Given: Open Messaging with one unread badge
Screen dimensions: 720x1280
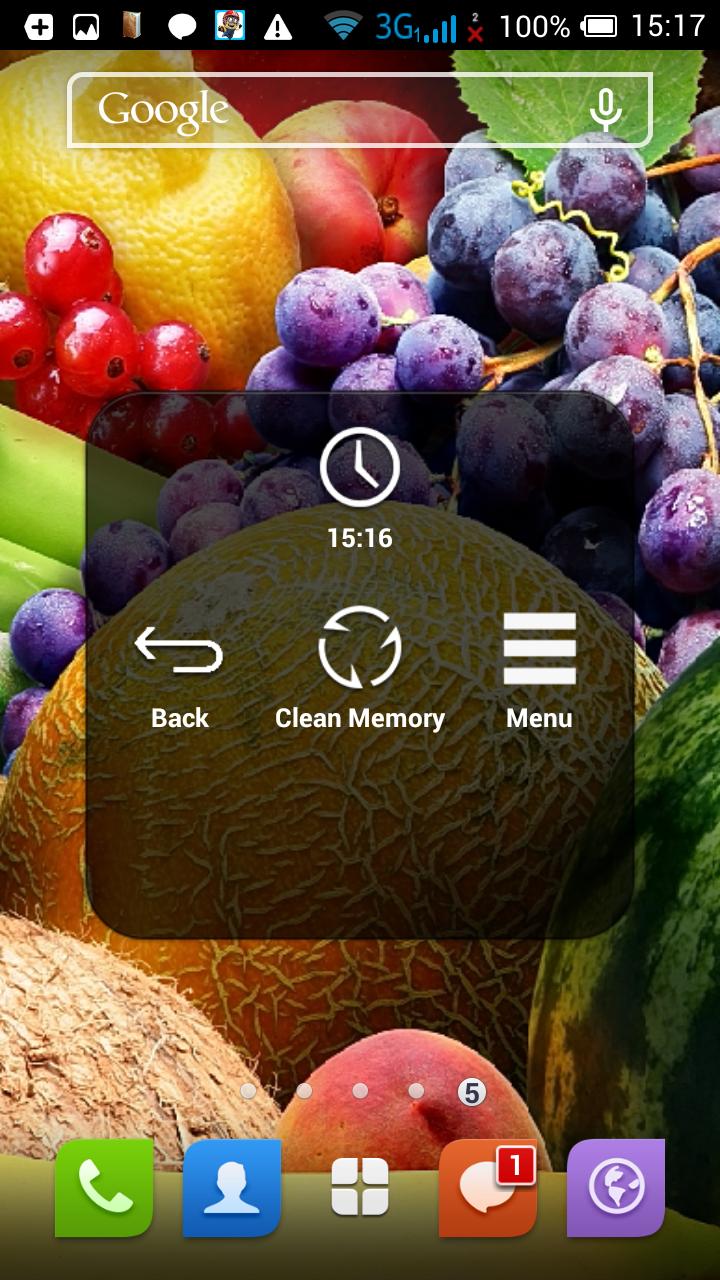Looking at the screenshot, I should (488, 1188).
